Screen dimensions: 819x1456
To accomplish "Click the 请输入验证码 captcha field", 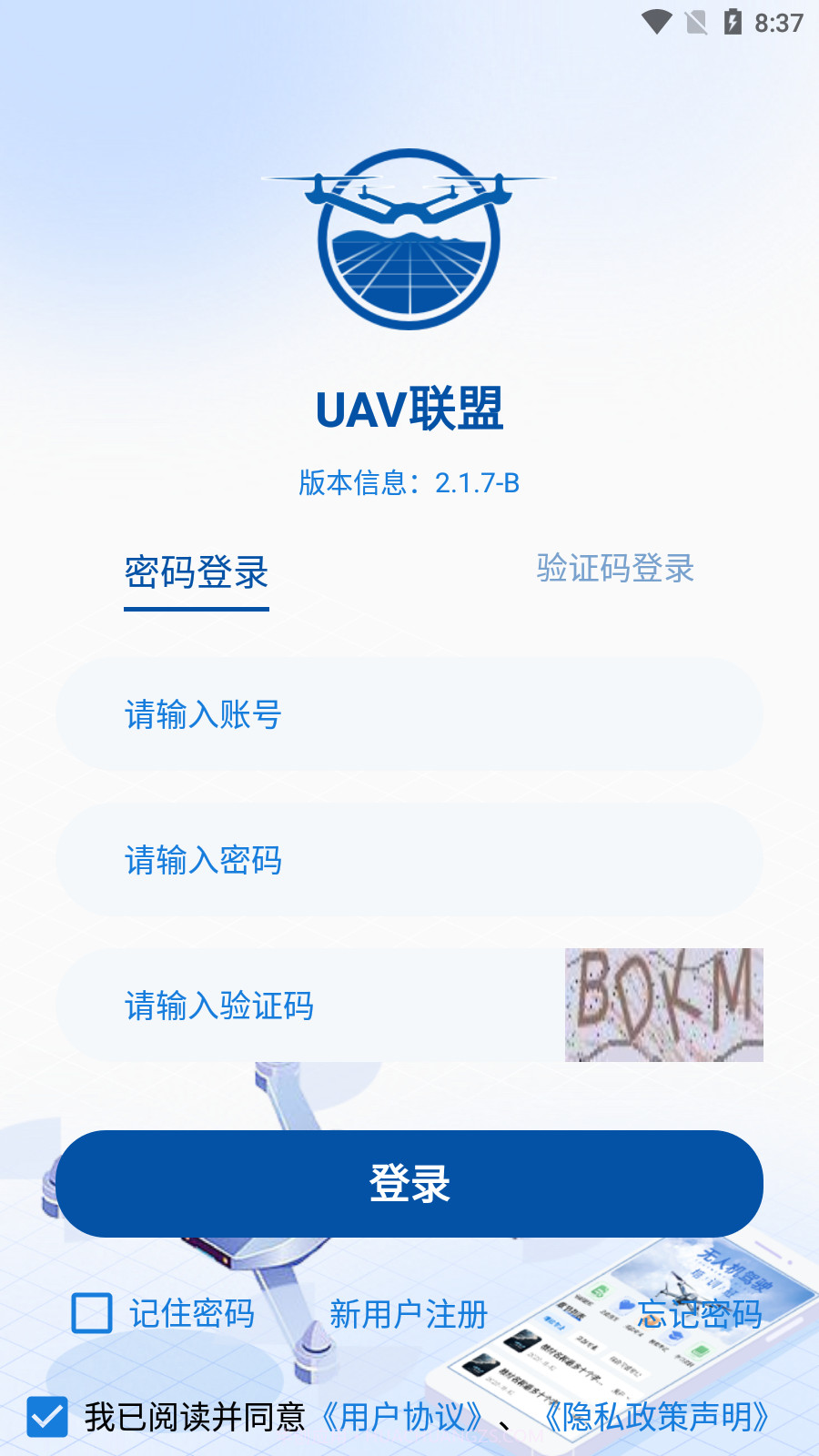I will (300, 1006).
